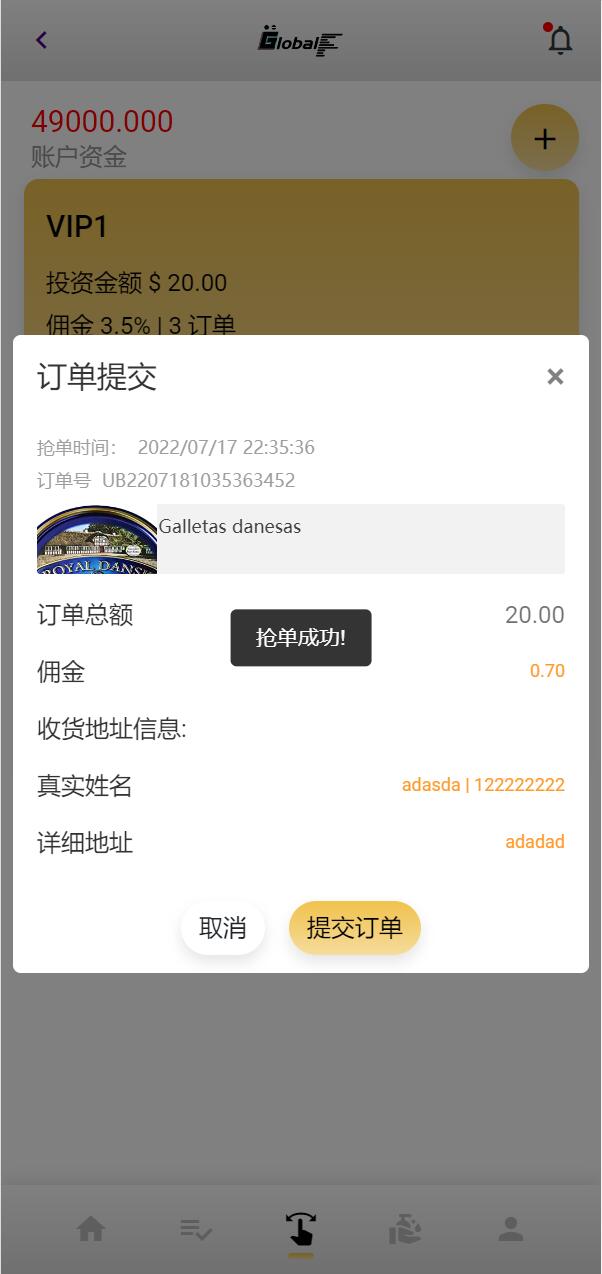The height and width of the screenshot is (1274, 602).
Task: Open the profile tab
Action: click(x=511, y=1229)
